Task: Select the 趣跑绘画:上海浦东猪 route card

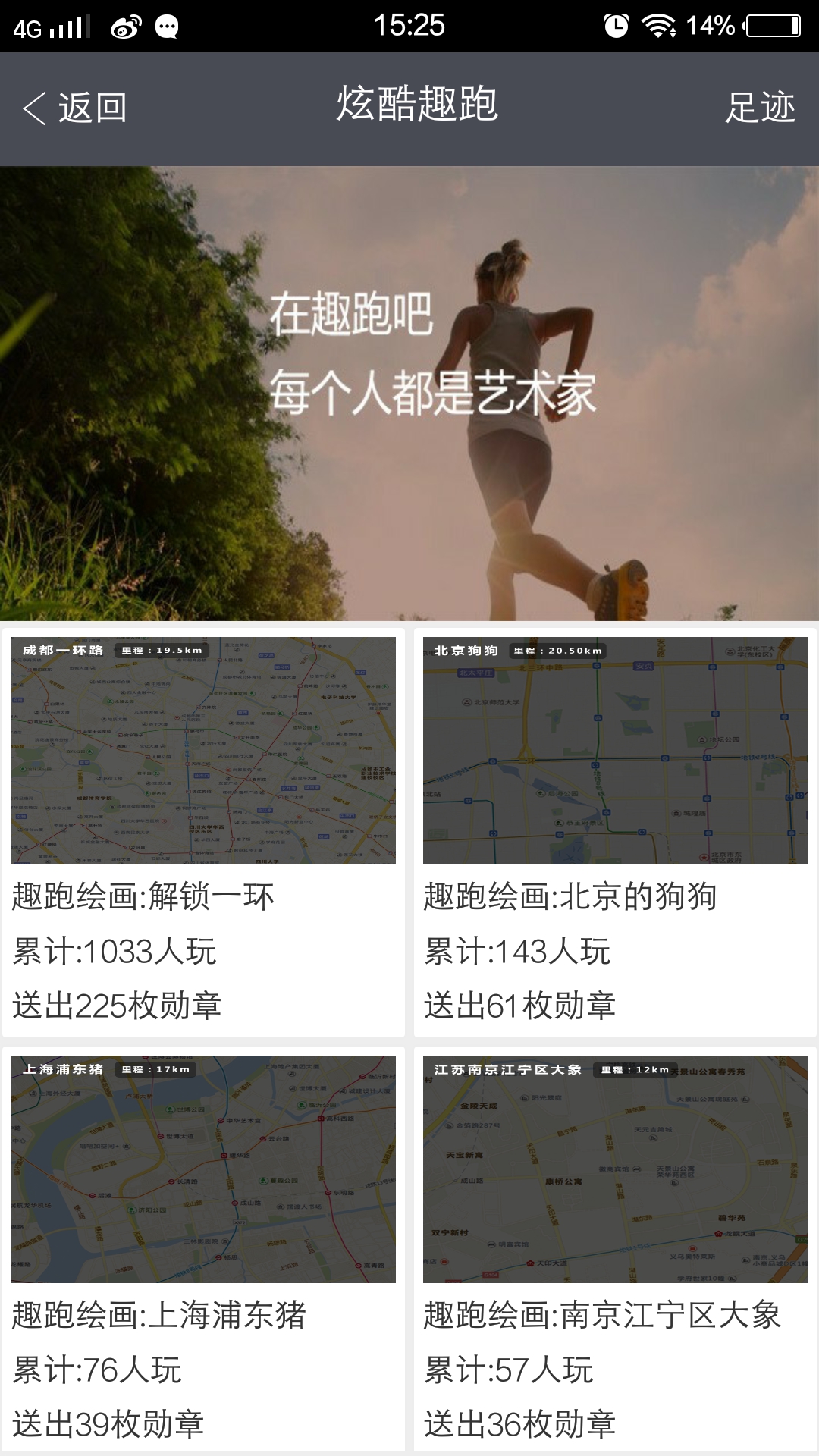Action: click(203, 1248)
